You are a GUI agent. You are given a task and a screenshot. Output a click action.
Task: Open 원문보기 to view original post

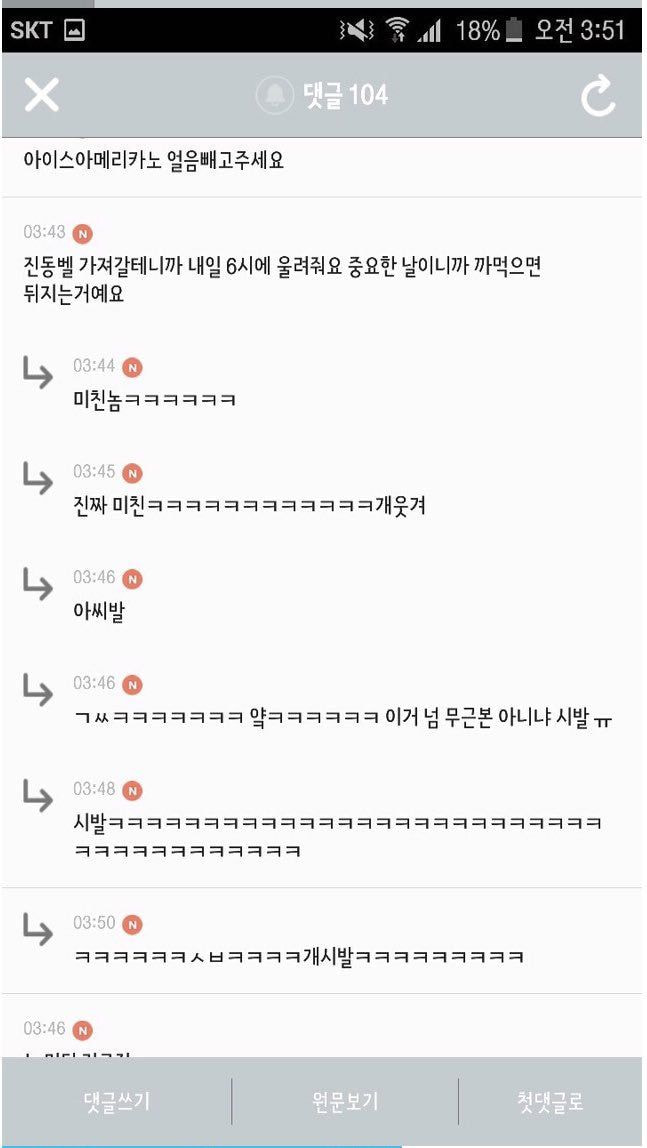[x=345, y=1102]
